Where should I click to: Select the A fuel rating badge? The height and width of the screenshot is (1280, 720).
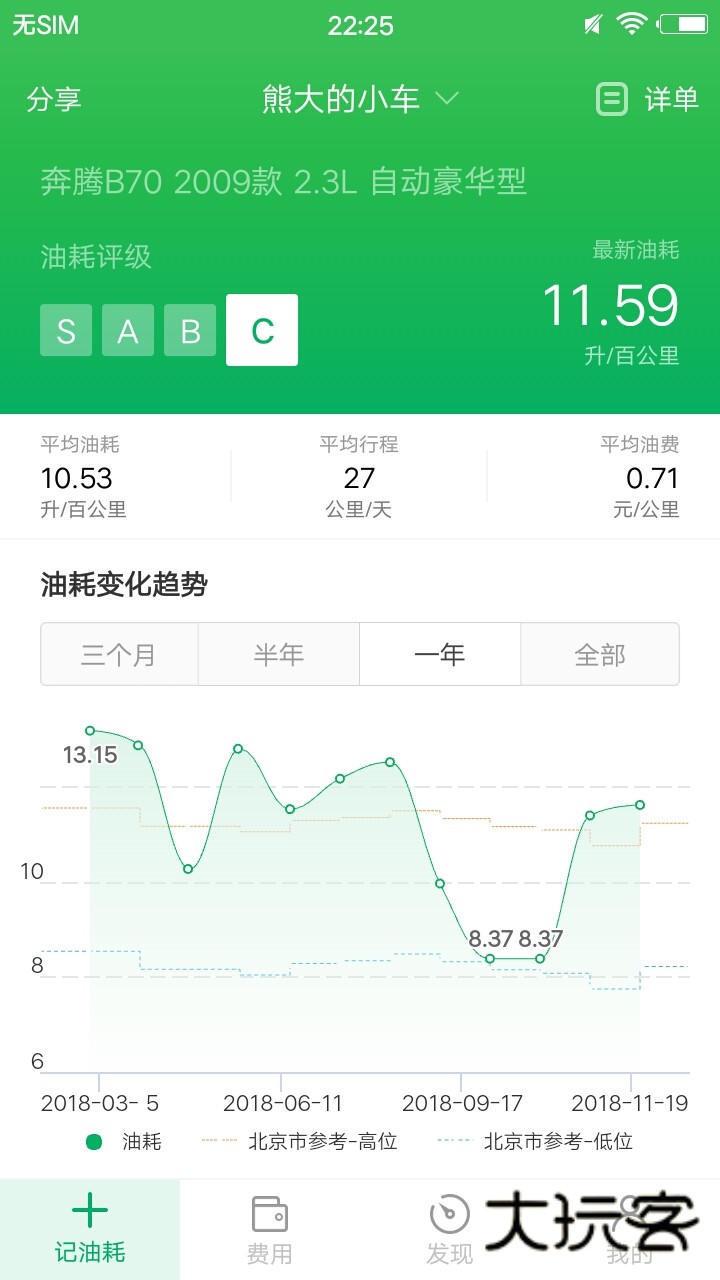(x=128, y=330)
